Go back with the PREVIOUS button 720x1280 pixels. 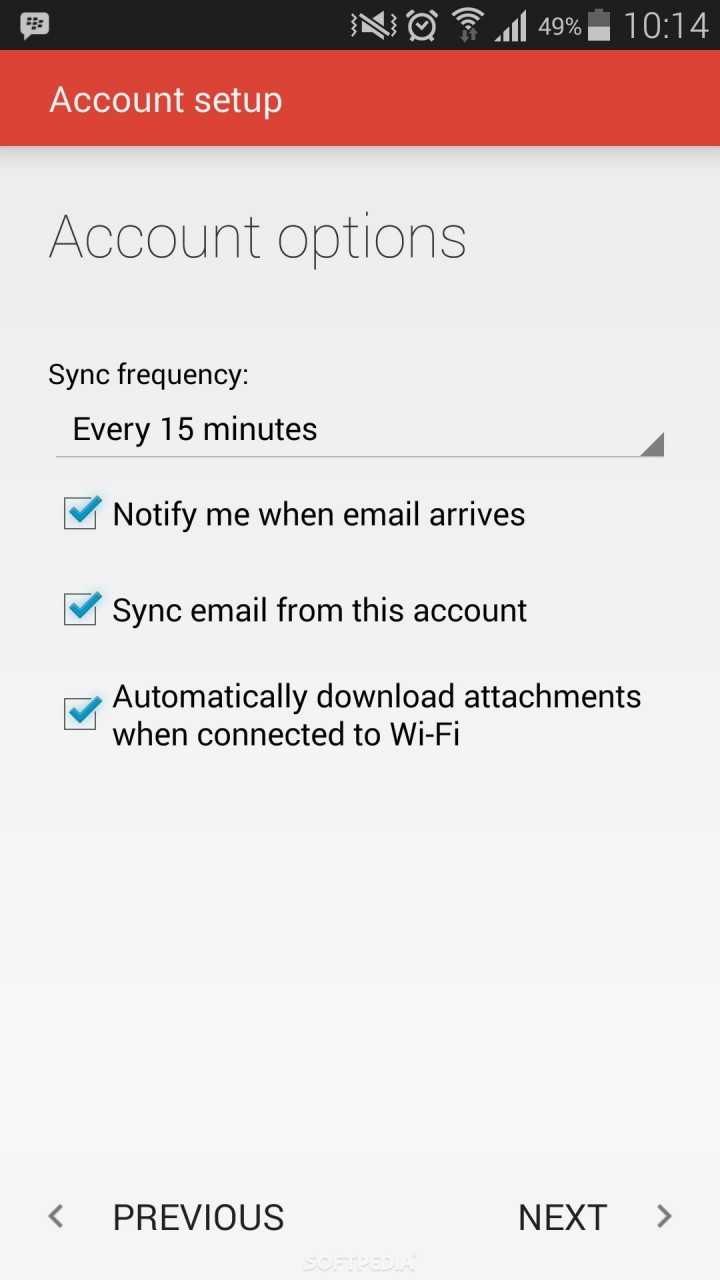click(168, 1217)
